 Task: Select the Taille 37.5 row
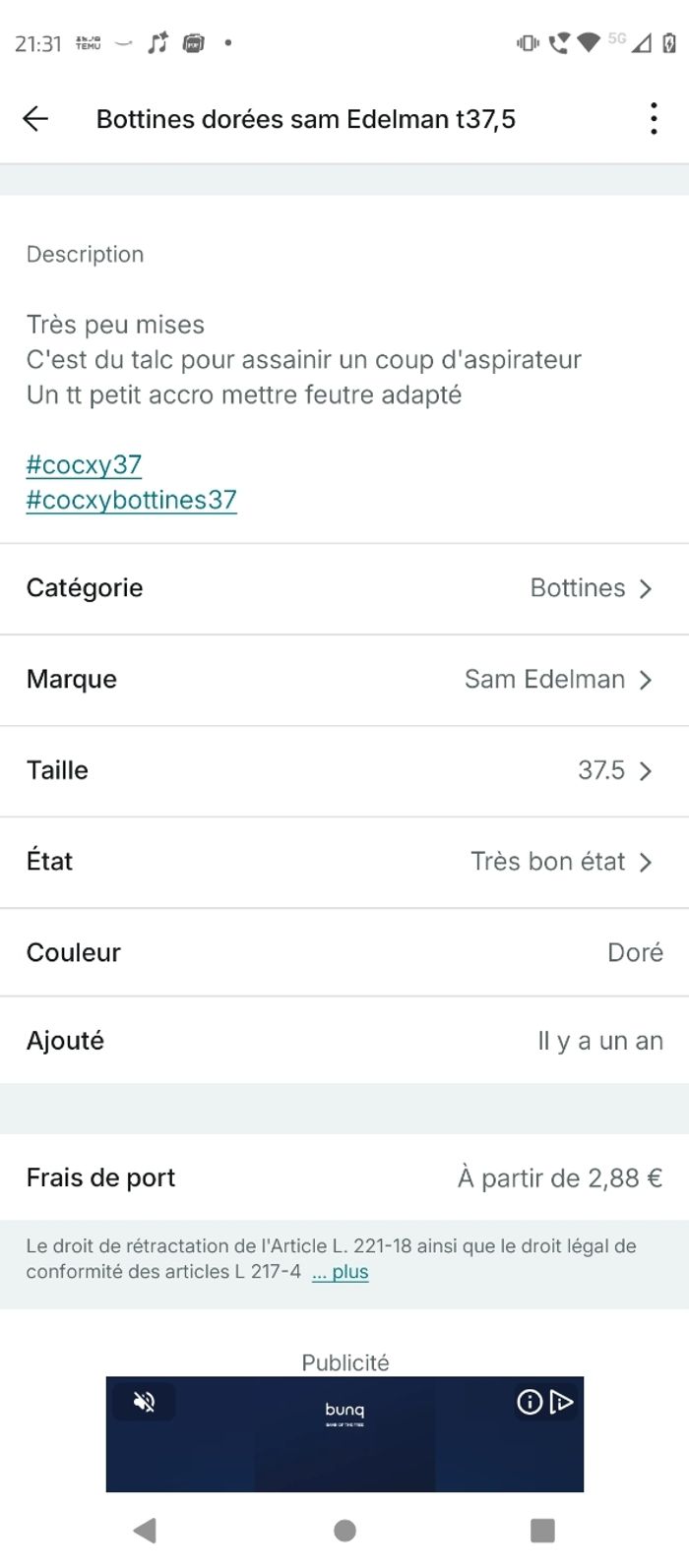[344, 770]
